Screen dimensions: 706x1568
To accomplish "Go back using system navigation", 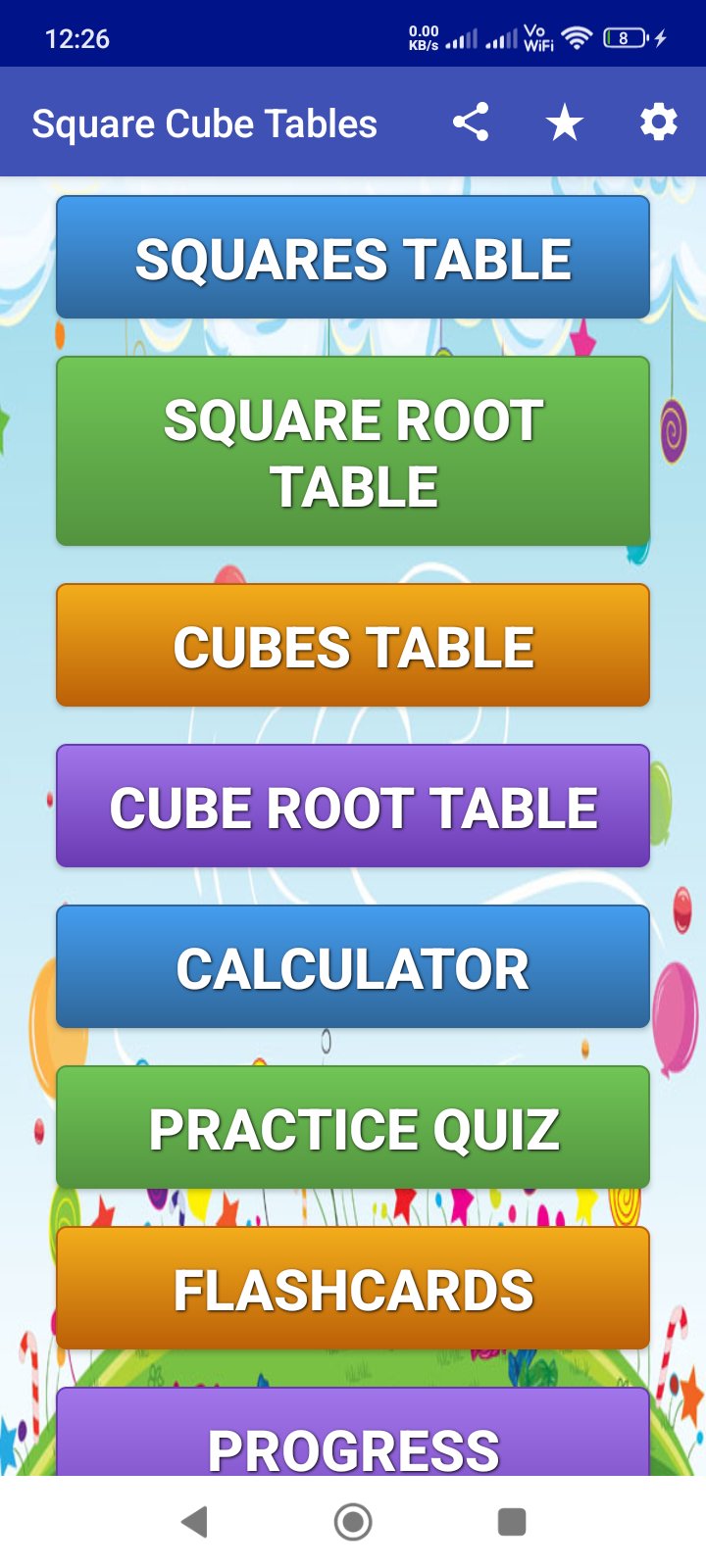I will 195,1522.
